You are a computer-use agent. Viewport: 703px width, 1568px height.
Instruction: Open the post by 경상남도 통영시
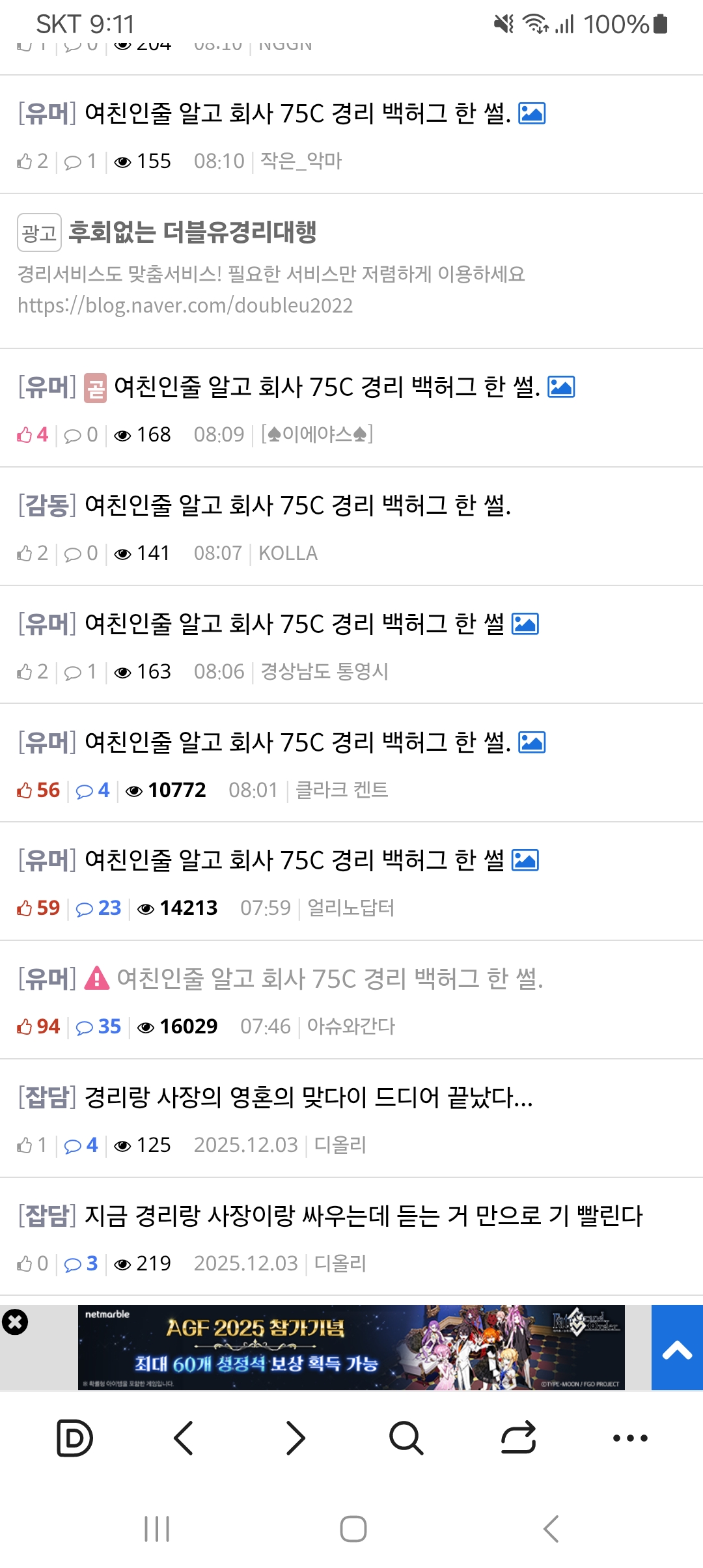pyautogui.click(x=294, y=624)
